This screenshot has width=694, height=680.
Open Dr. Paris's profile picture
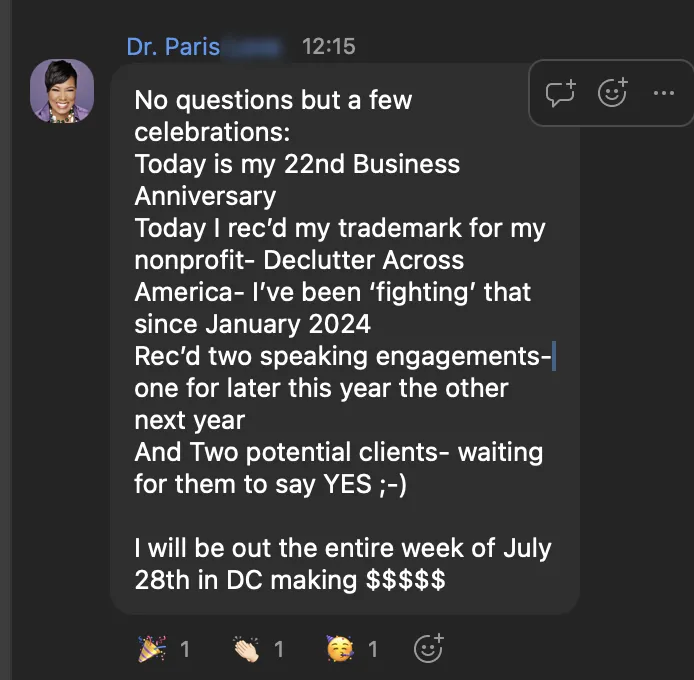(x=62, y=92)
